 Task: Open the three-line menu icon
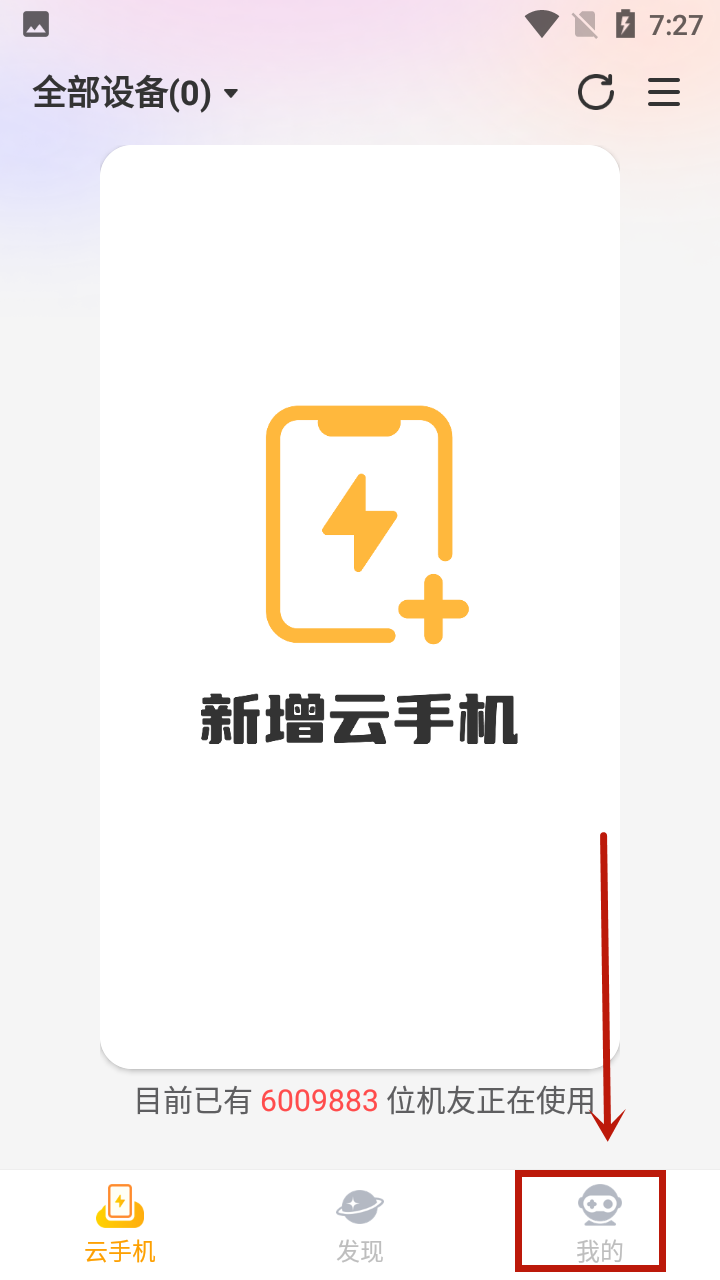click(664, 93)
